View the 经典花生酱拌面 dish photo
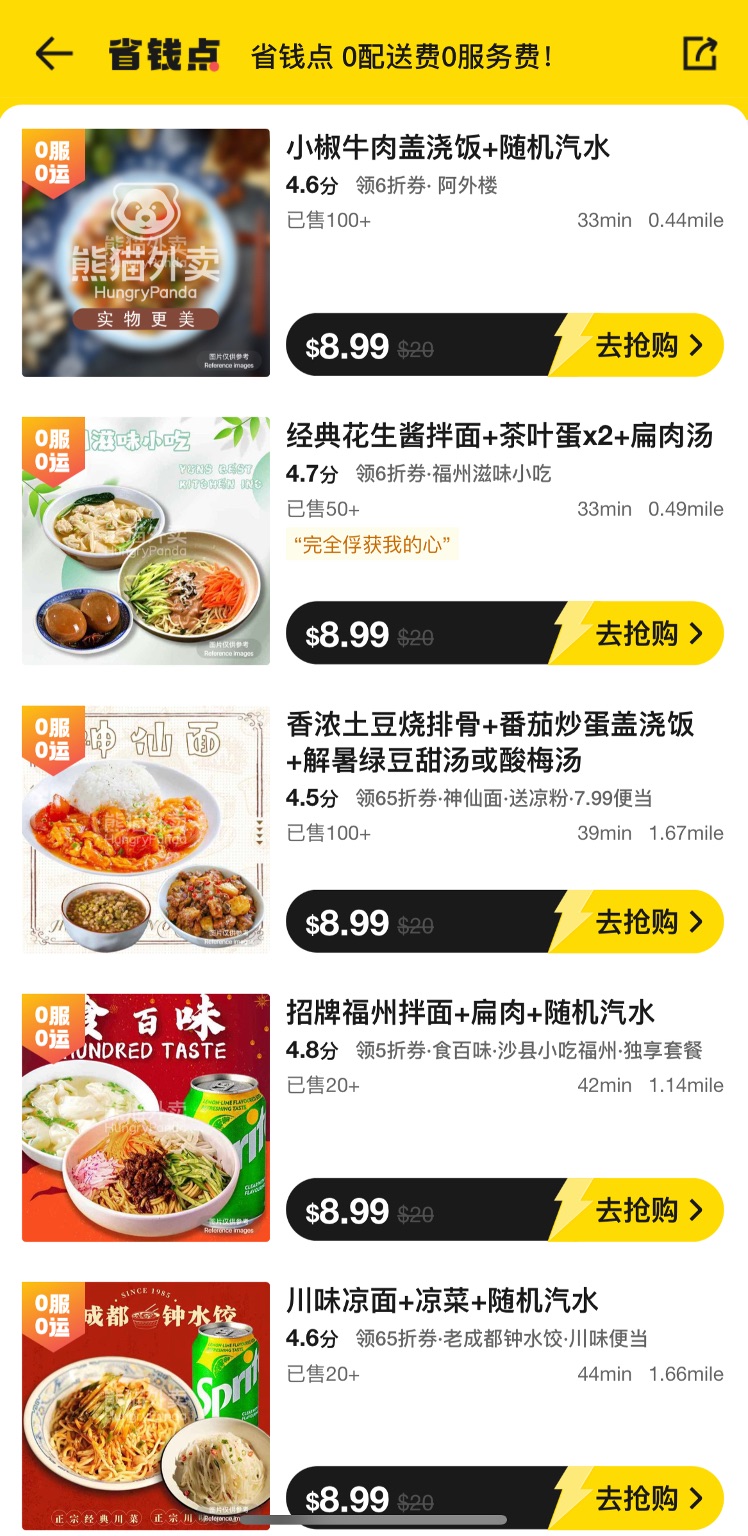748x1536 pixels. (146, 541)
